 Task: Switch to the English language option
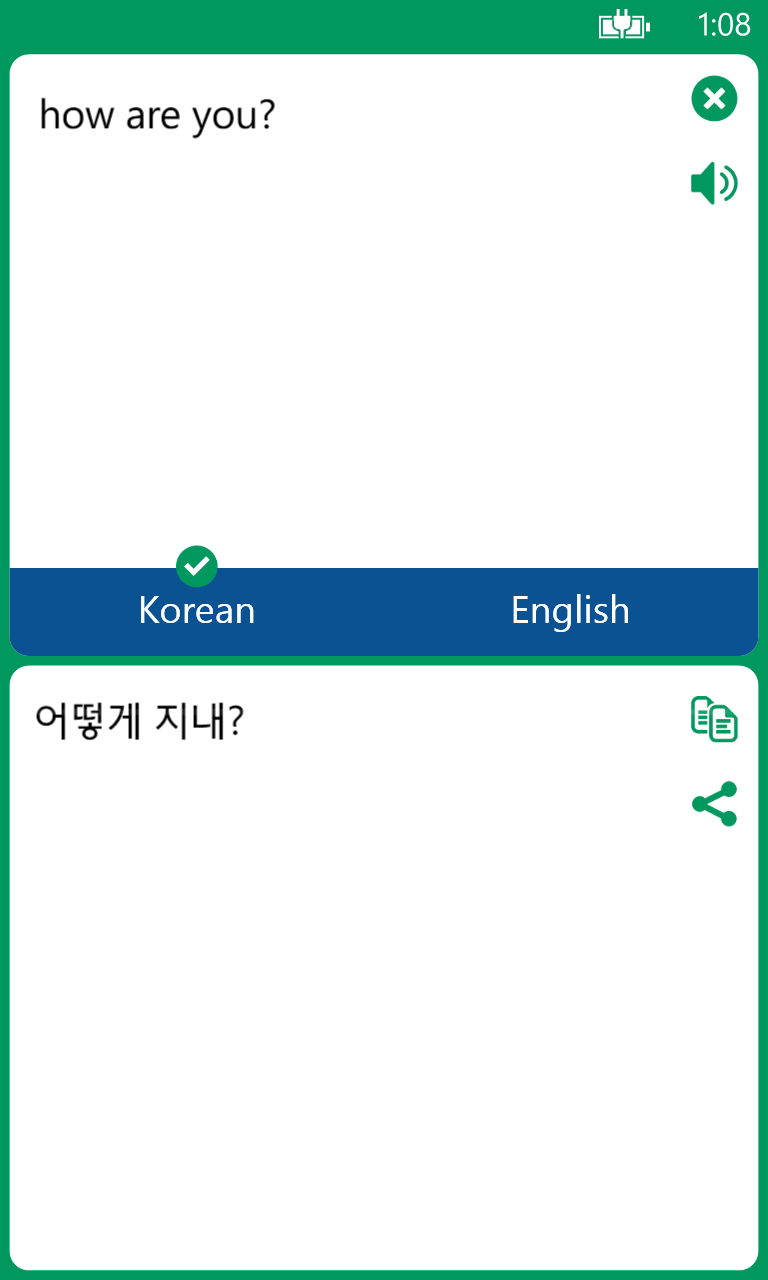point(570,610)
